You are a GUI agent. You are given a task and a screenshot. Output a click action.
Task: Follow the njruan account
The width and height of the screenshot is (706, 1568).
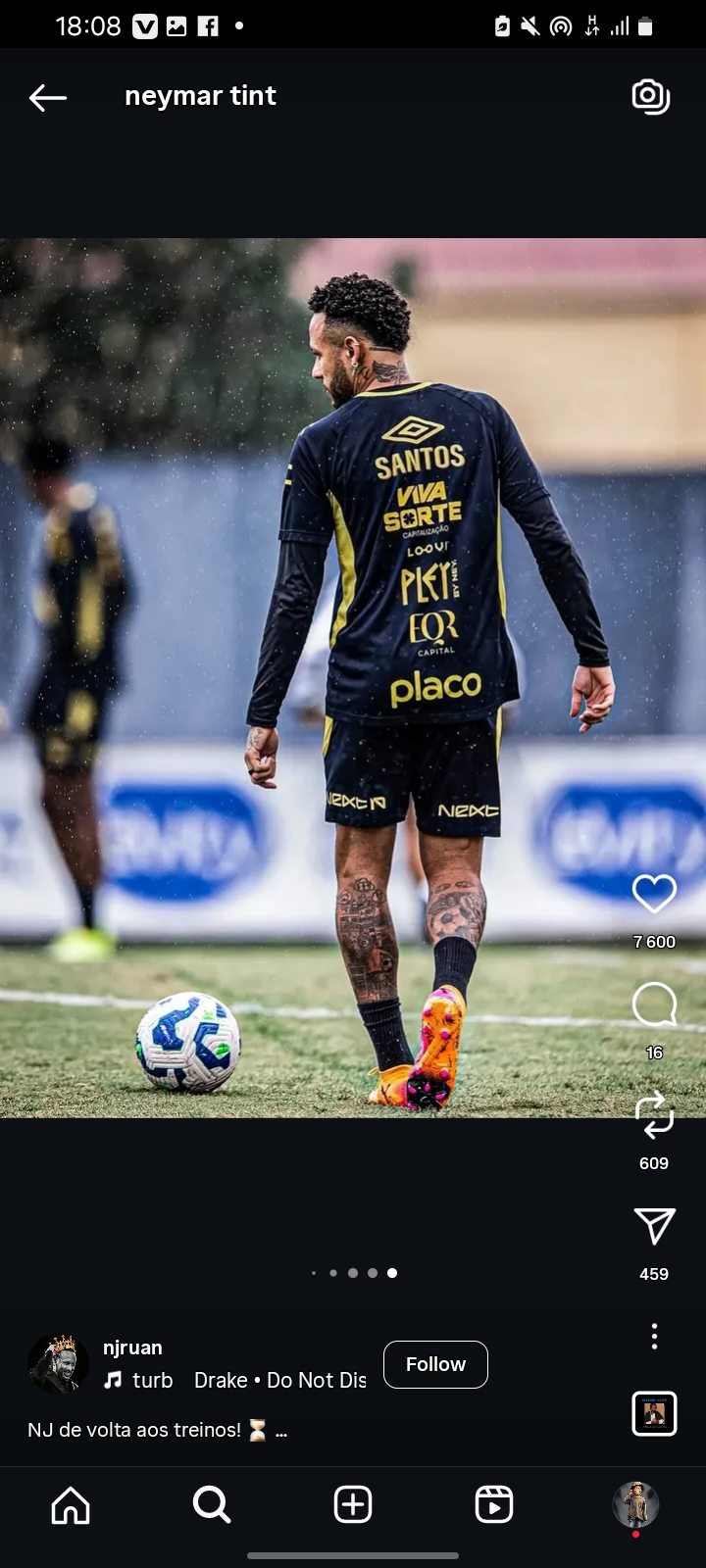click(x=435, y=1364)
